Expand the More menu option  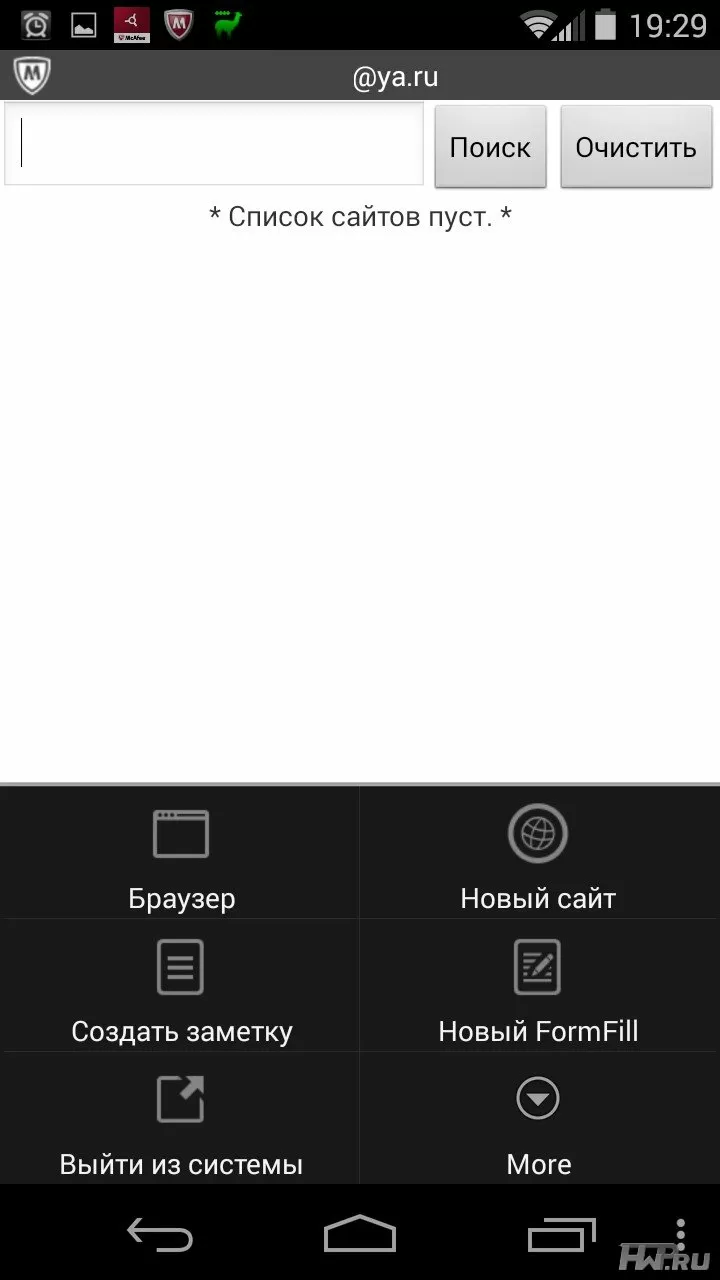pos(539,1119)
